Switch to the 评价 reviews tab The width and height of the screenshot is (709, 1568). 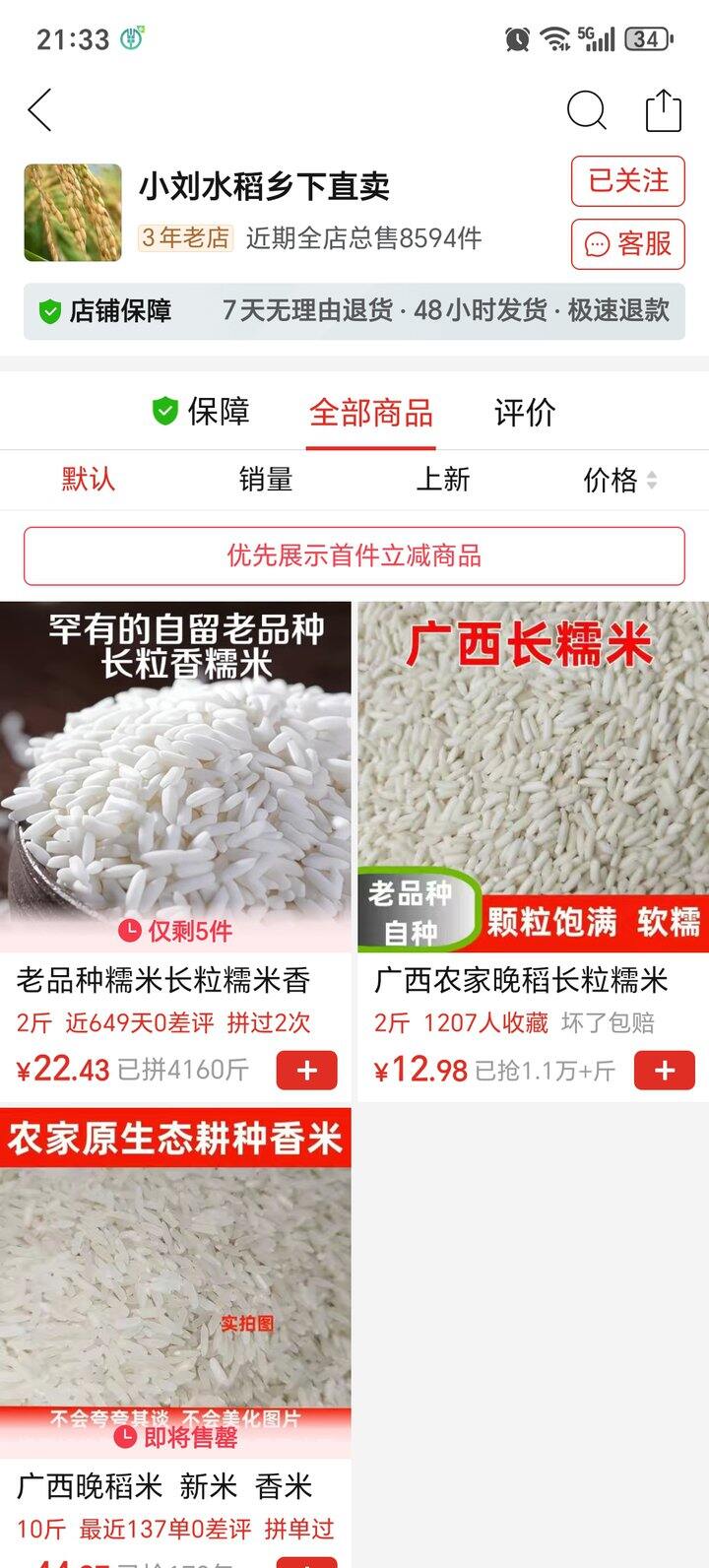(525, 413)
